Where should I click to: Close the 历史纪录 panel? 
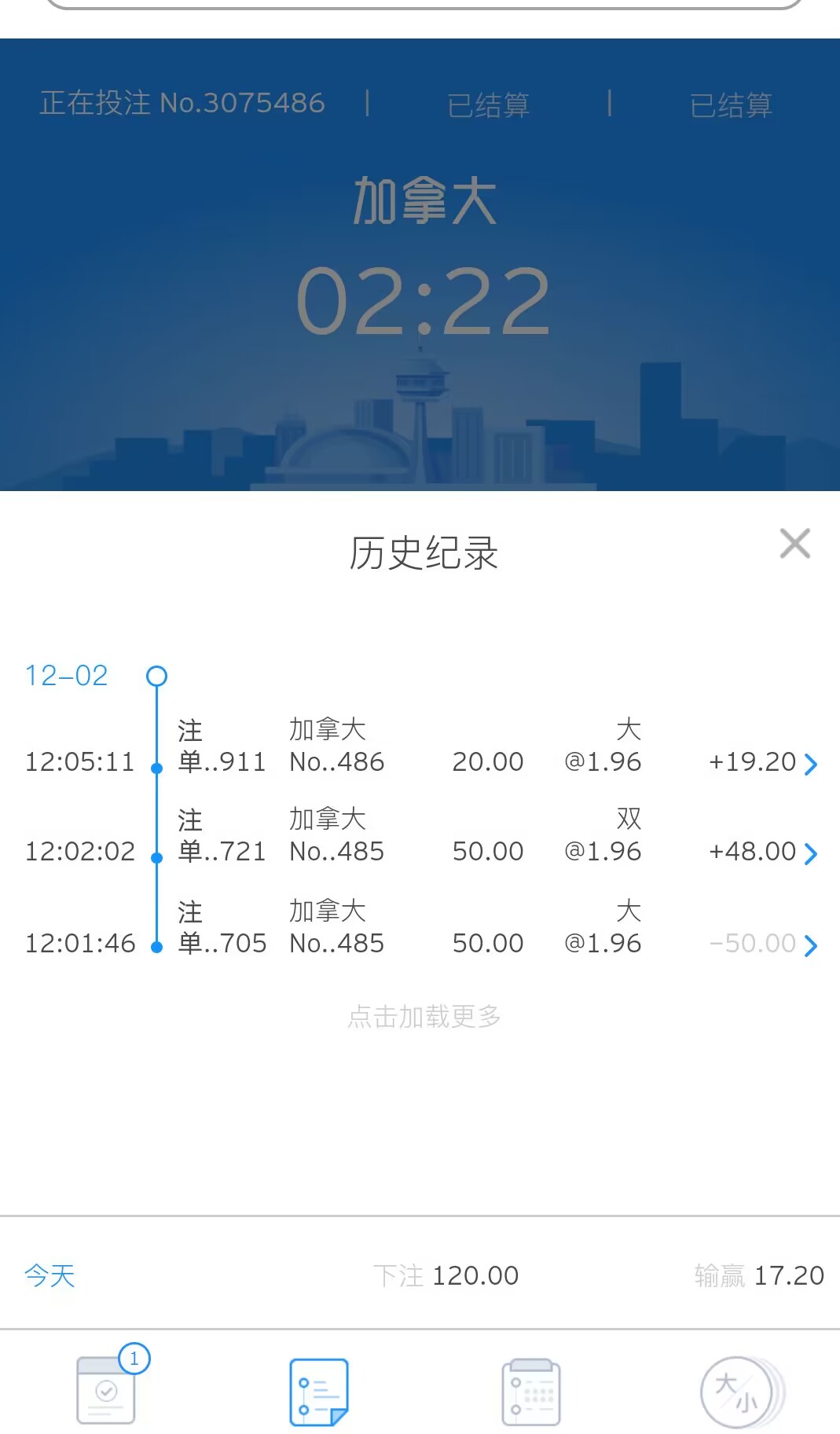(794, 543)
